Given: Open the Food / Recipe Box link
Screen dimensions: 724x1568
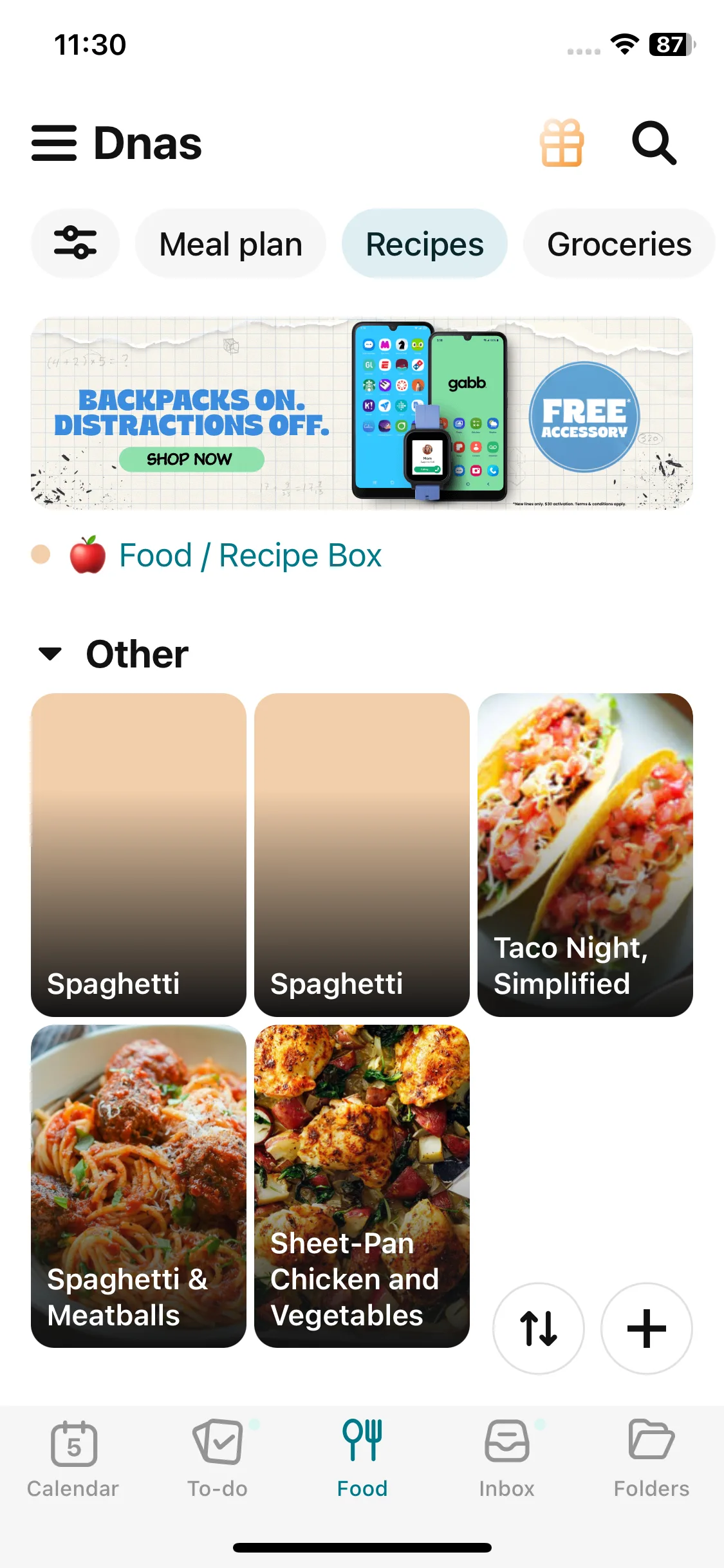Looking at the screenshot, I should click(250, 555).
